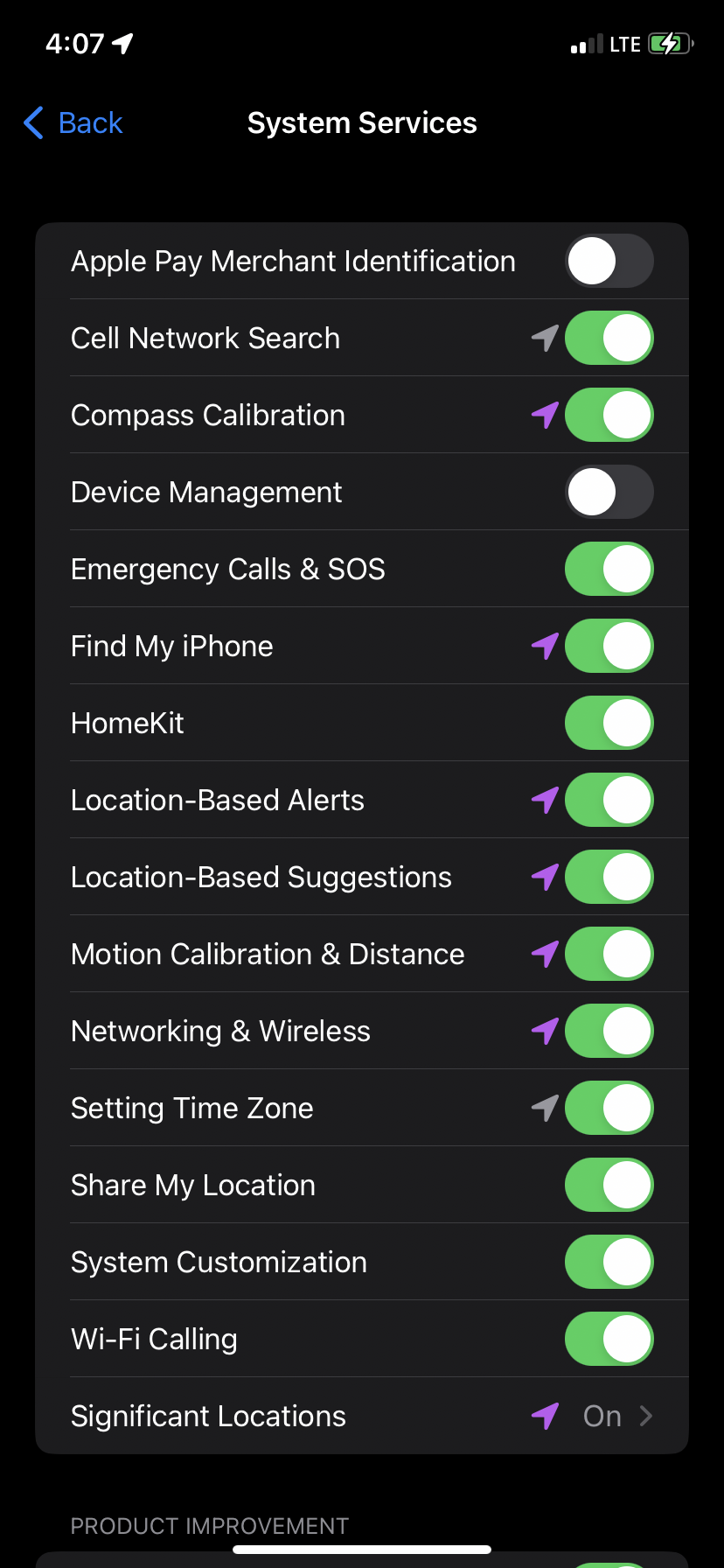Click the gray location arrow next to Cell Network Search
Screen dimensions: 724x1568
coord(544,338)
